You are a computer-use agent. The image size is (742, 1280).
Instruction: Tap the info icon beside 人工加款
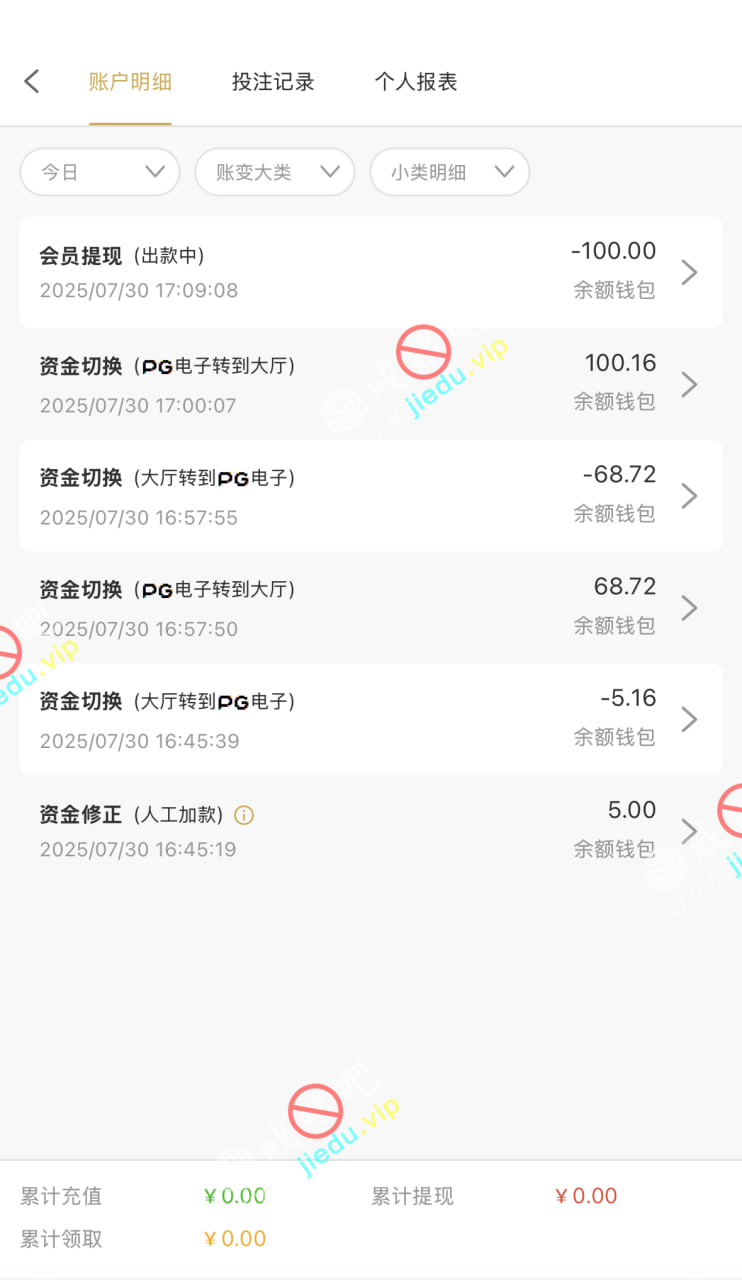pos(244,815)
